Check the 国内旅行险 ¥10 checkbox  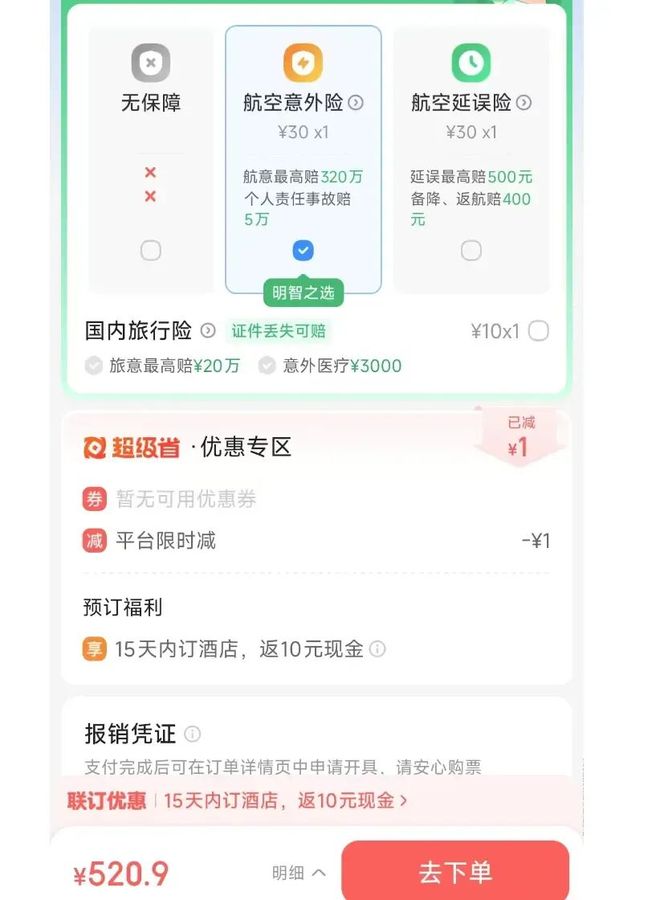pyautogui.click(x=538, y=331)
